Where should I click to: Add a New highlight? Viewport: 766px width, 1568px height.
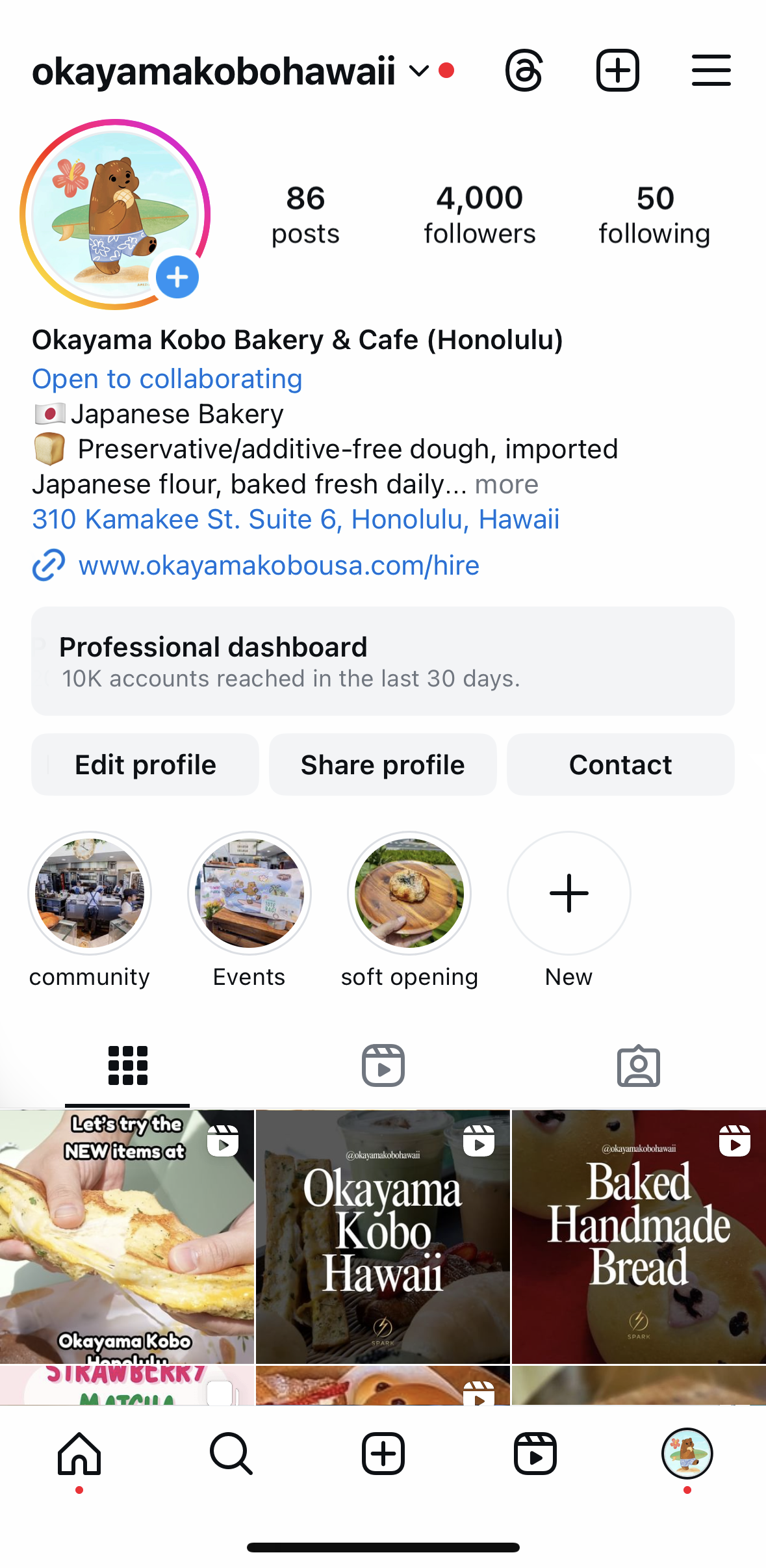[568, 893]
